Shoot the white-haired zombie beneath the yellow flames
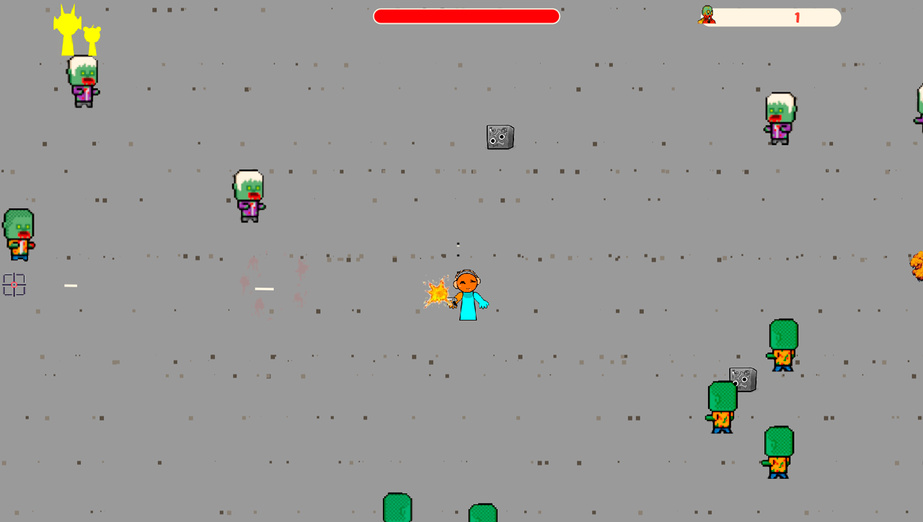The image size is (923, 522). (x=83, y=82)
